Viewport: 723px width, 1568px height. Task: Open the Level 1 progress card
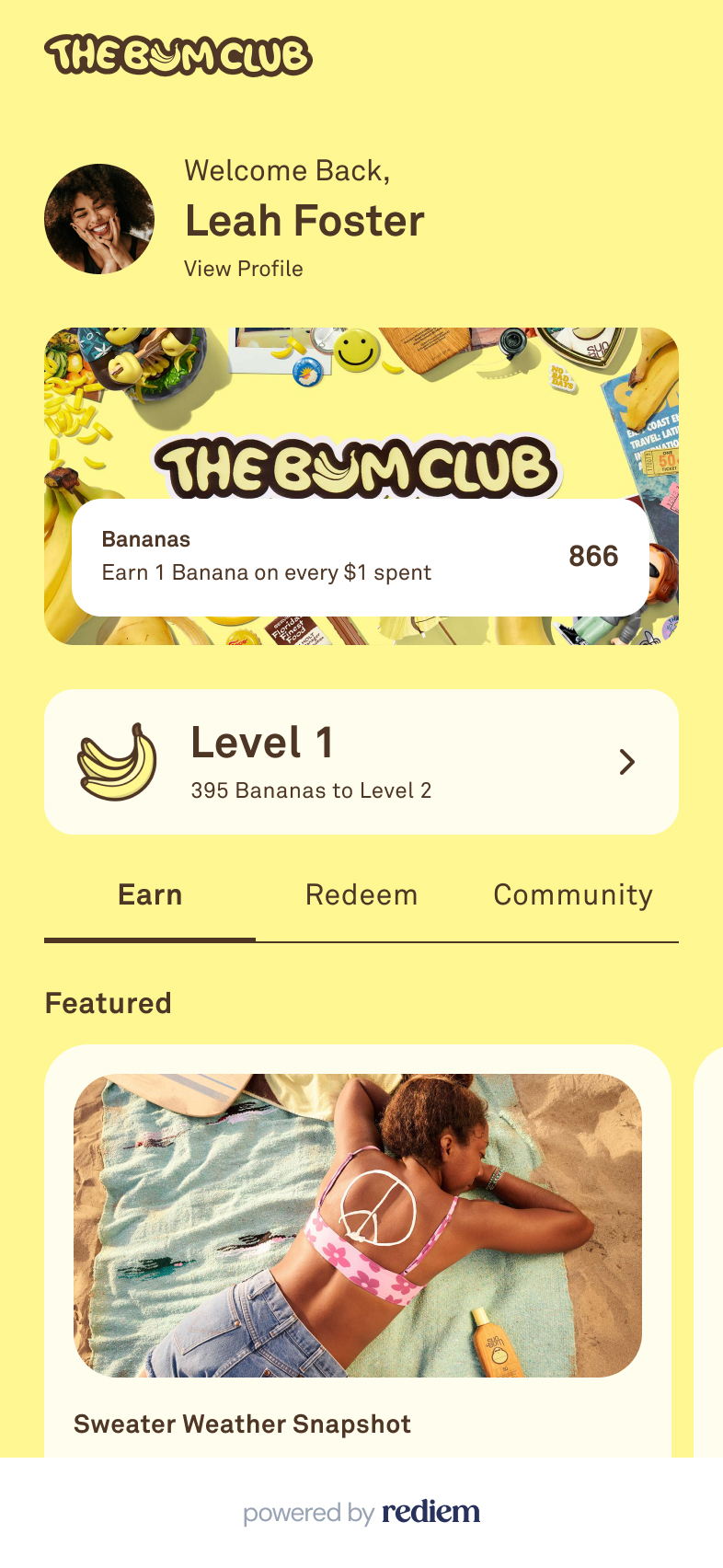[361, 762]
